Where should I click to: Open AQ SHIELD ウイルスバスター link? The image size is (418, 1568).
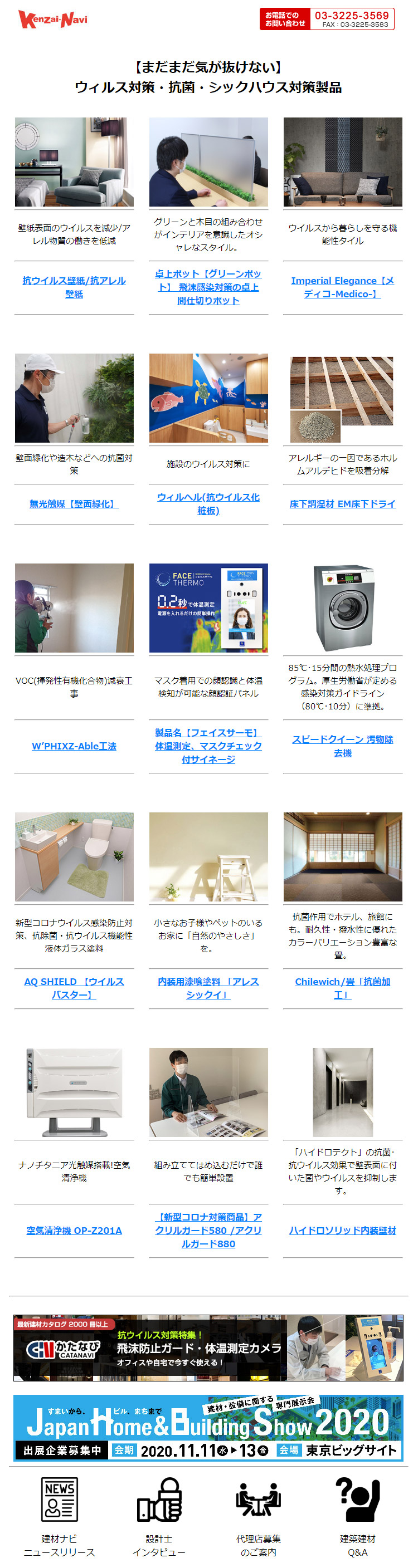(x=74, y=988)
